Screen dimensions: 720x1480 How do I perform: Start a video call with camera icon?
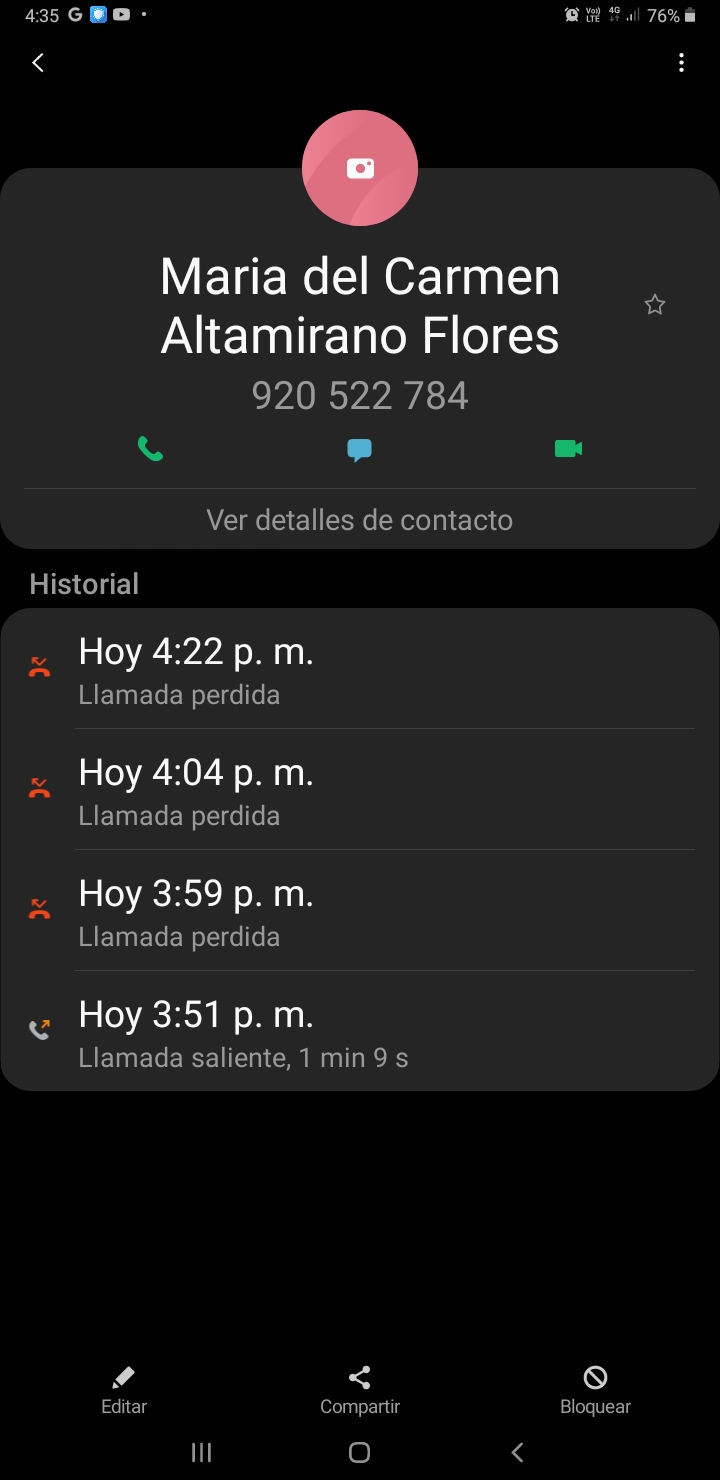coord(568,449)
